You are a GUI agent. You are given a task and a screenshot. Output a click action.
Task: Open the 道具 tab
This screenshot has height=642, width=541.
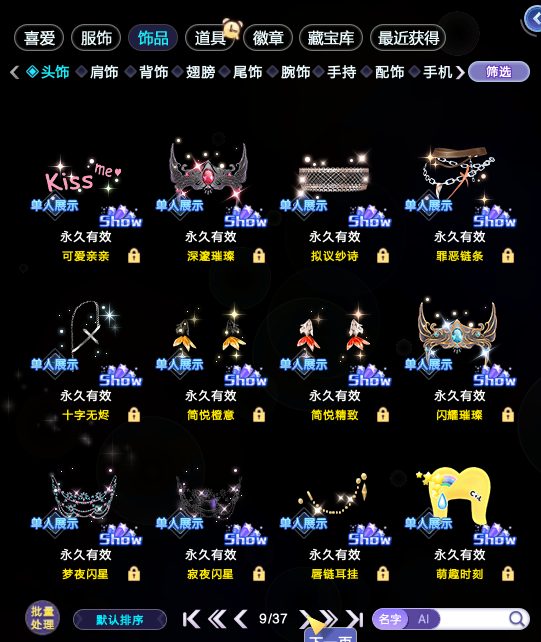[x=210, y=38]
